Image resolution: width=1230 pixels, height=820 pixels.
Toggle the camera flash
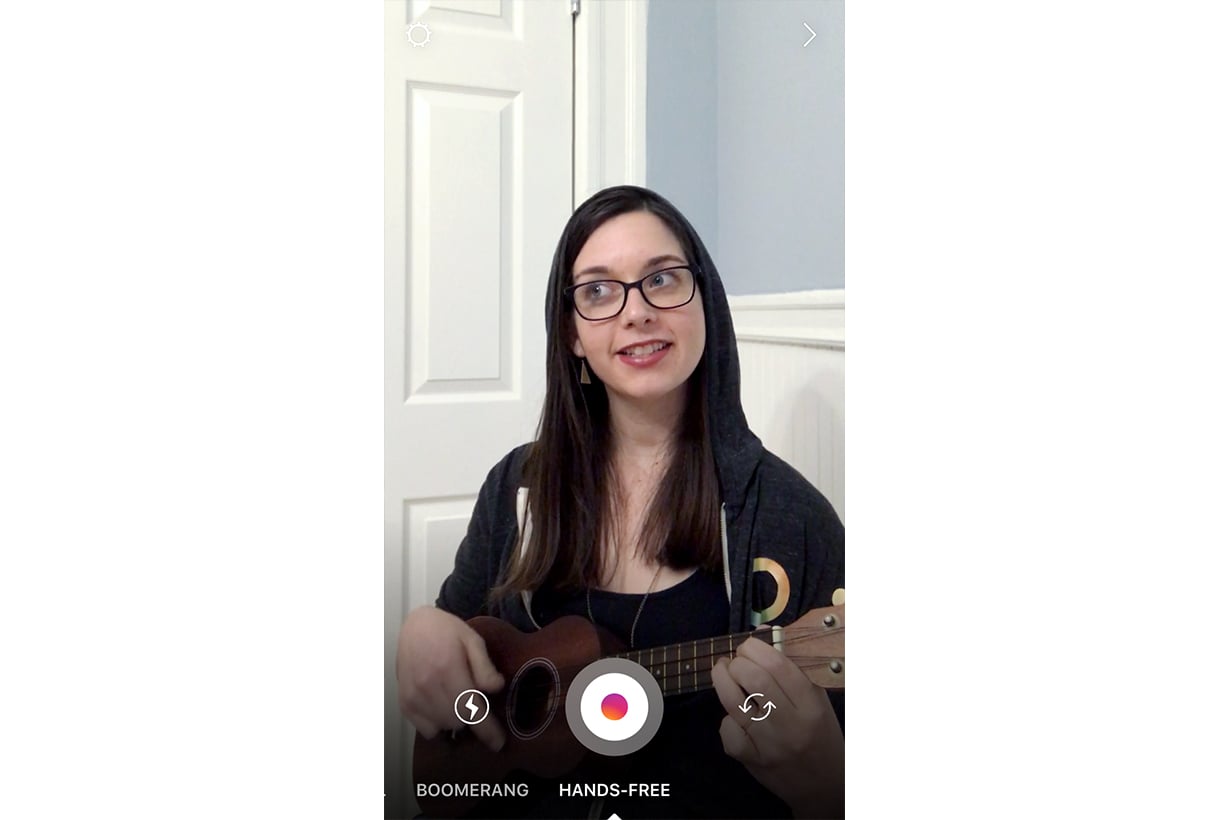472,707
